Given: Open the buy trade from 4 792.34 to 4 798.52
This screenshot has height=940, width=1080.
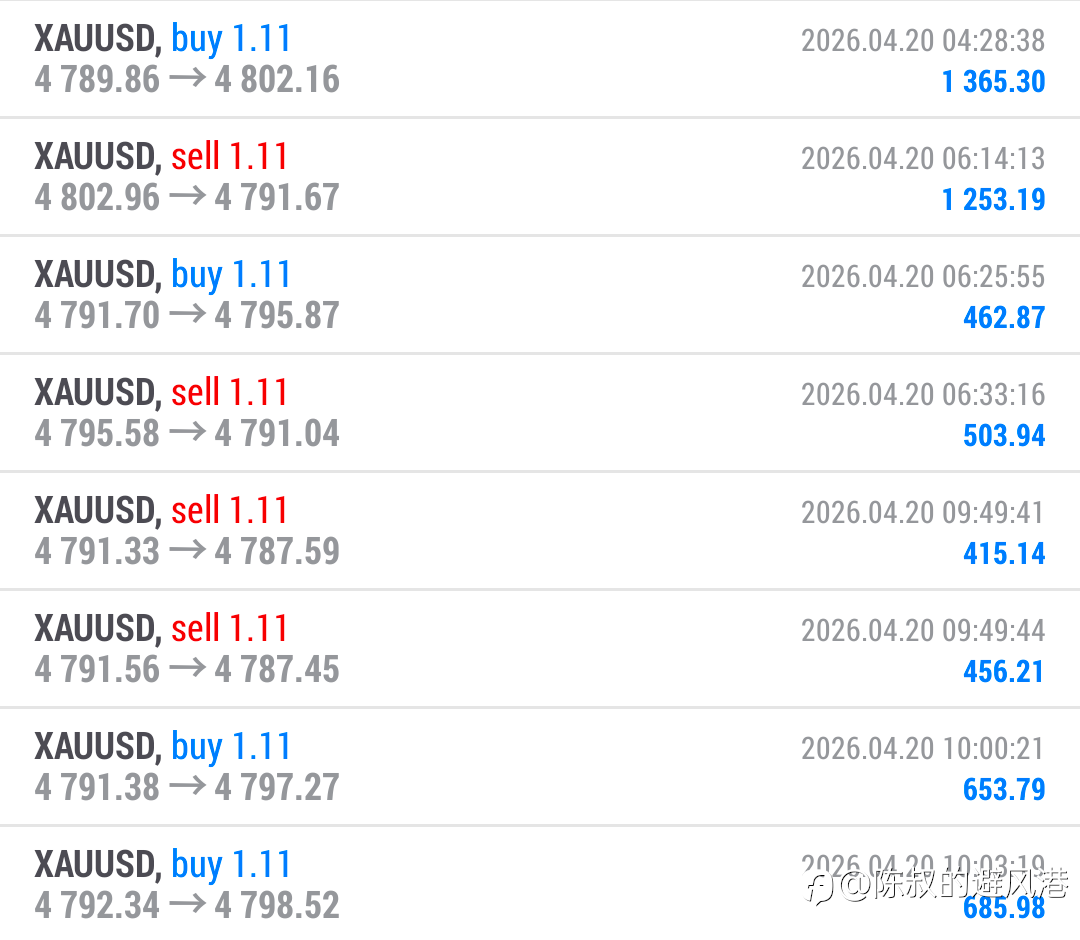Looking at the screenshot, I should 540,884.
